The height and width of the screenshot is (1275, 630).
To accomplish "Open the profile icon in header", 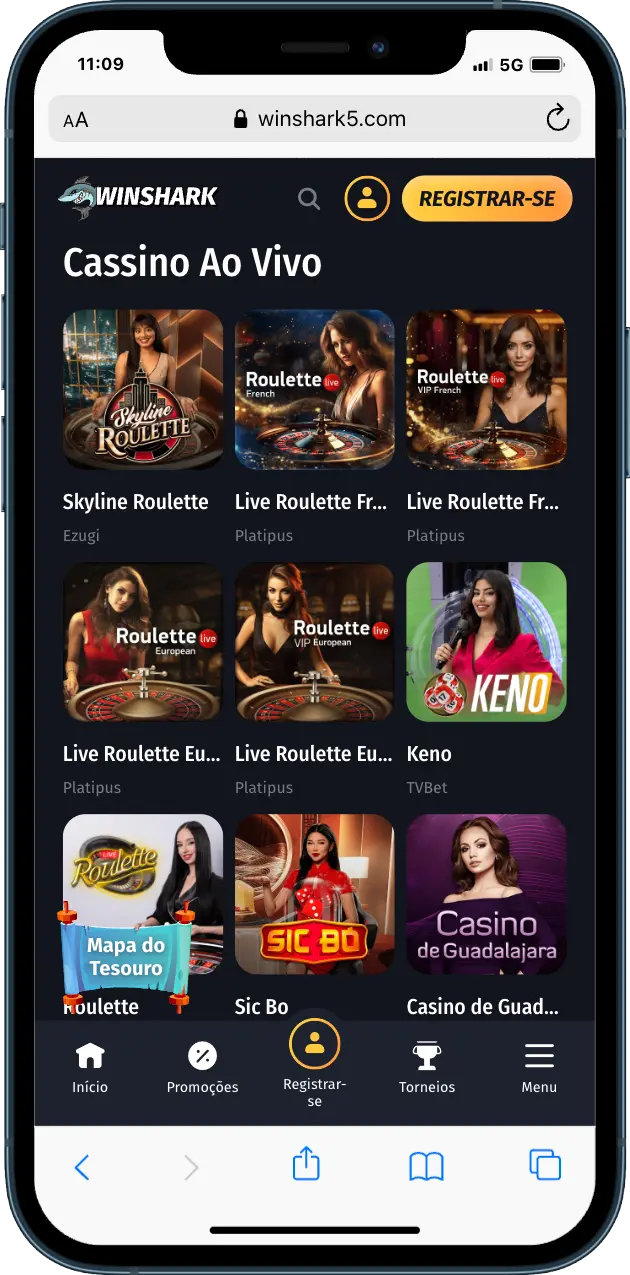I will coord(367,198).
